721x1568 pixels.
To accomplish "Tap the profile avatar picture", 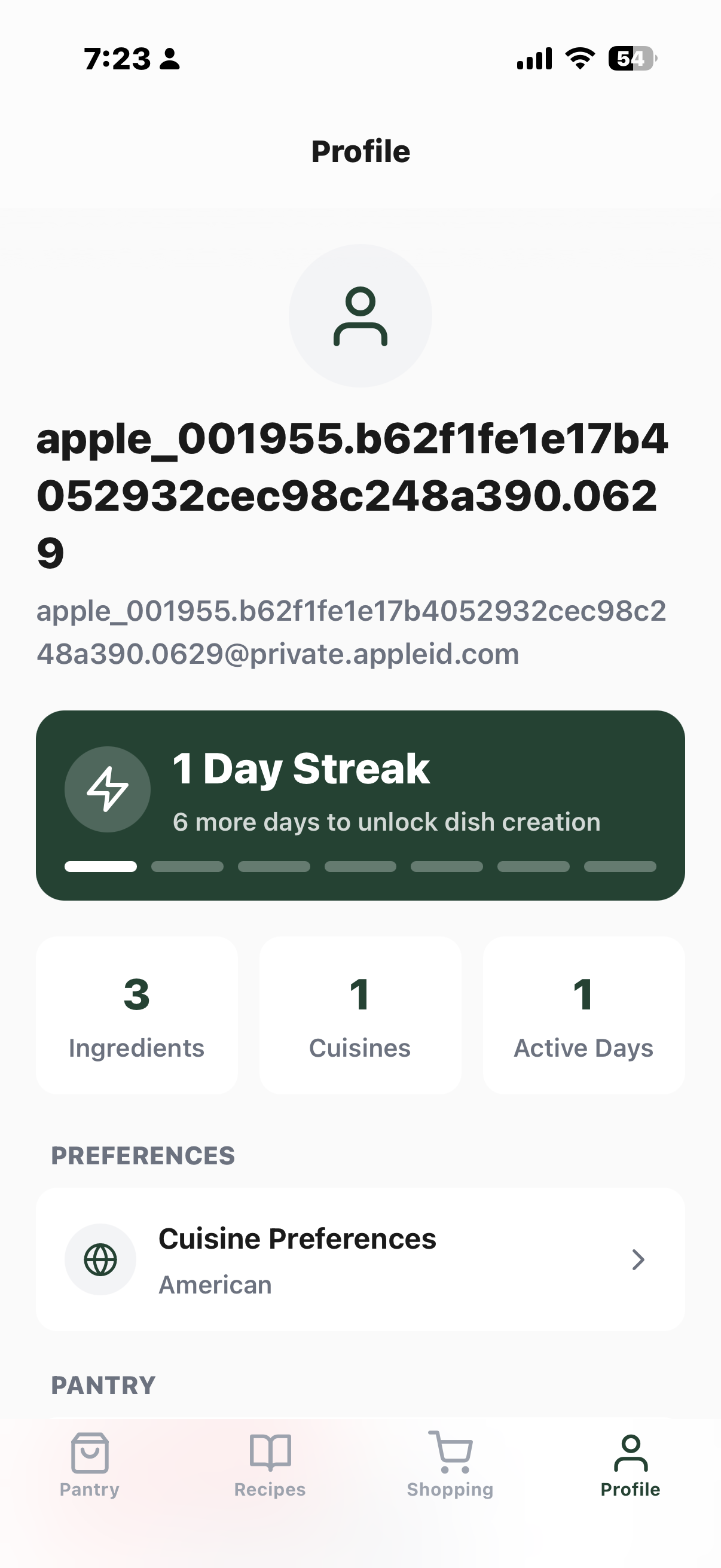I will click(360, 316).
